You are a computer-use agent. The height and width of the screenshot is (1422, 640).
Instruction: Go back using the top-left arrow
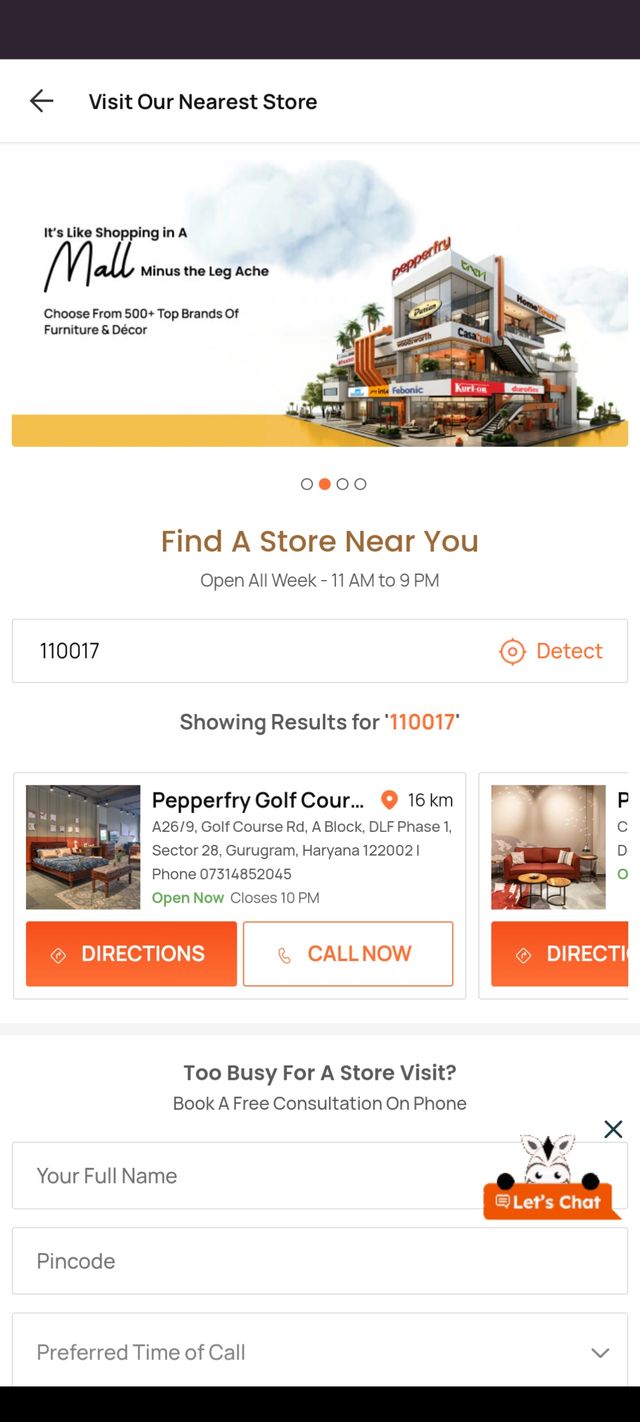coord(41,101)
